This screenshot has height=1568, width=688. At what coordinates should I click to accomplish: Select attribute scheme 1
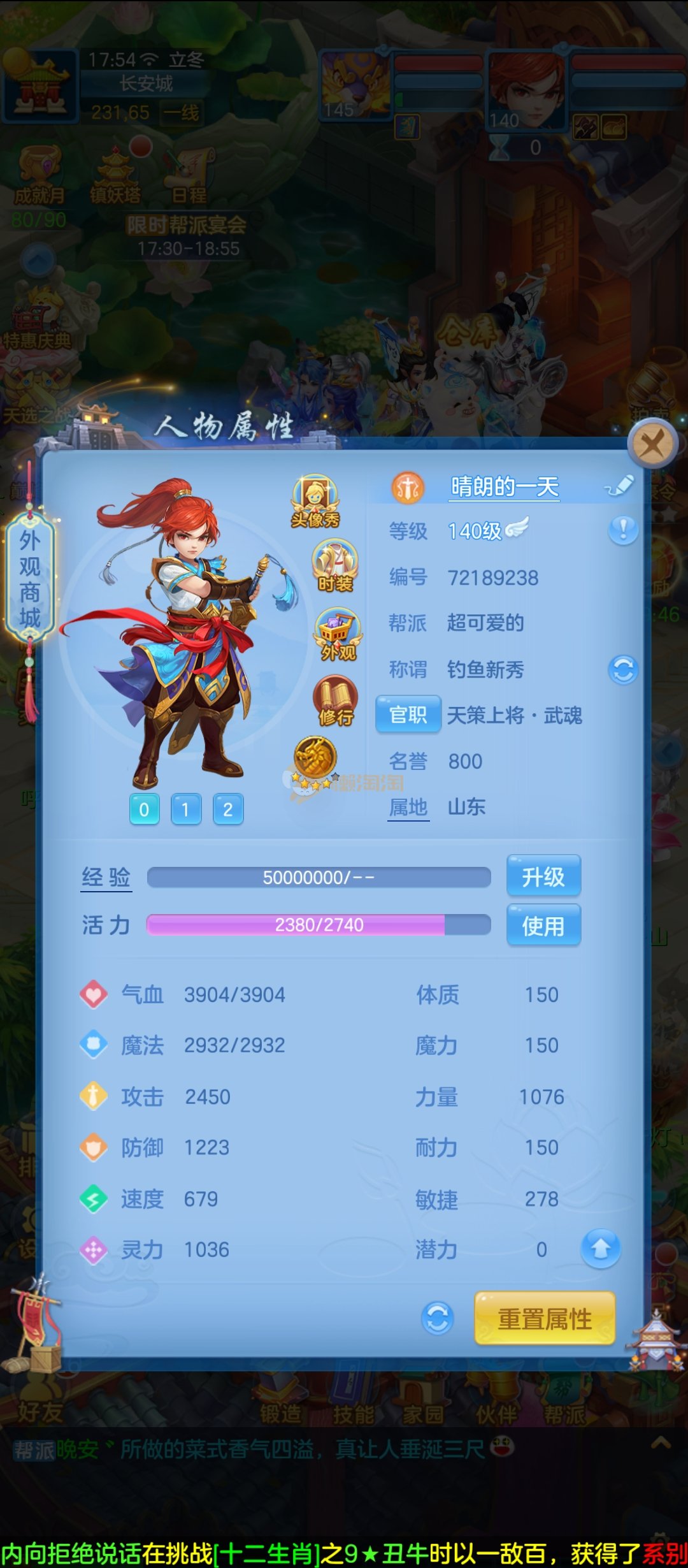[186, 809]
